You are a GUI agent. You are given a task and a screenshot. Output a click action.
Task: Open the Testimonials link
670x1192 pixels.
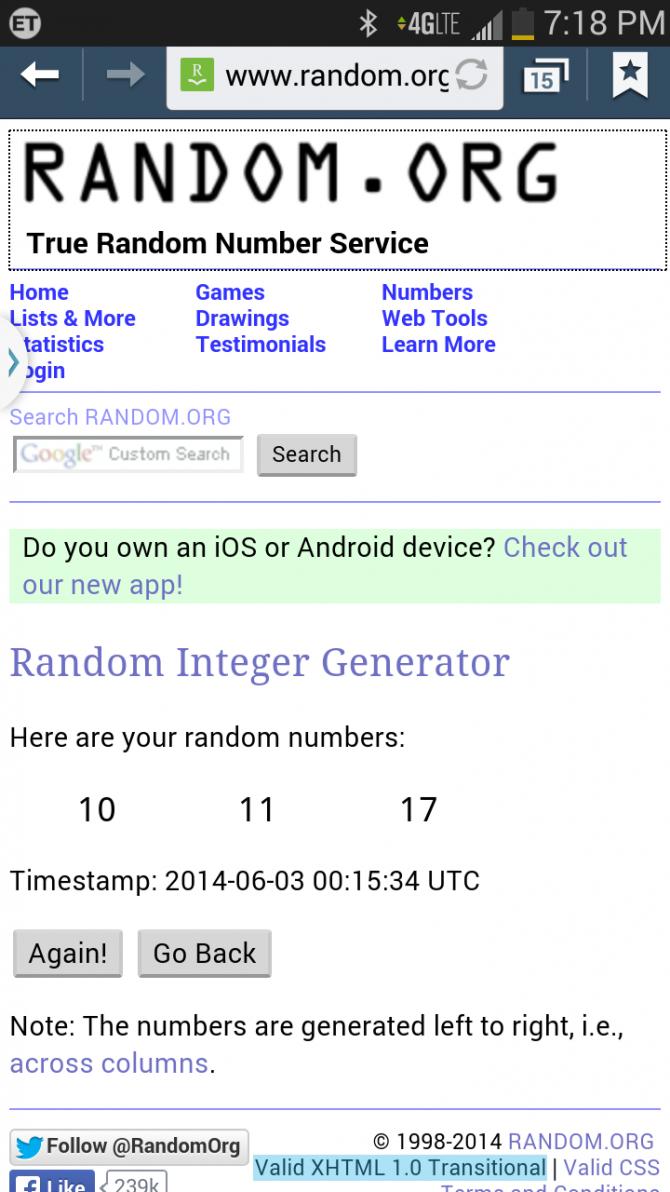(x=260, y=344)
